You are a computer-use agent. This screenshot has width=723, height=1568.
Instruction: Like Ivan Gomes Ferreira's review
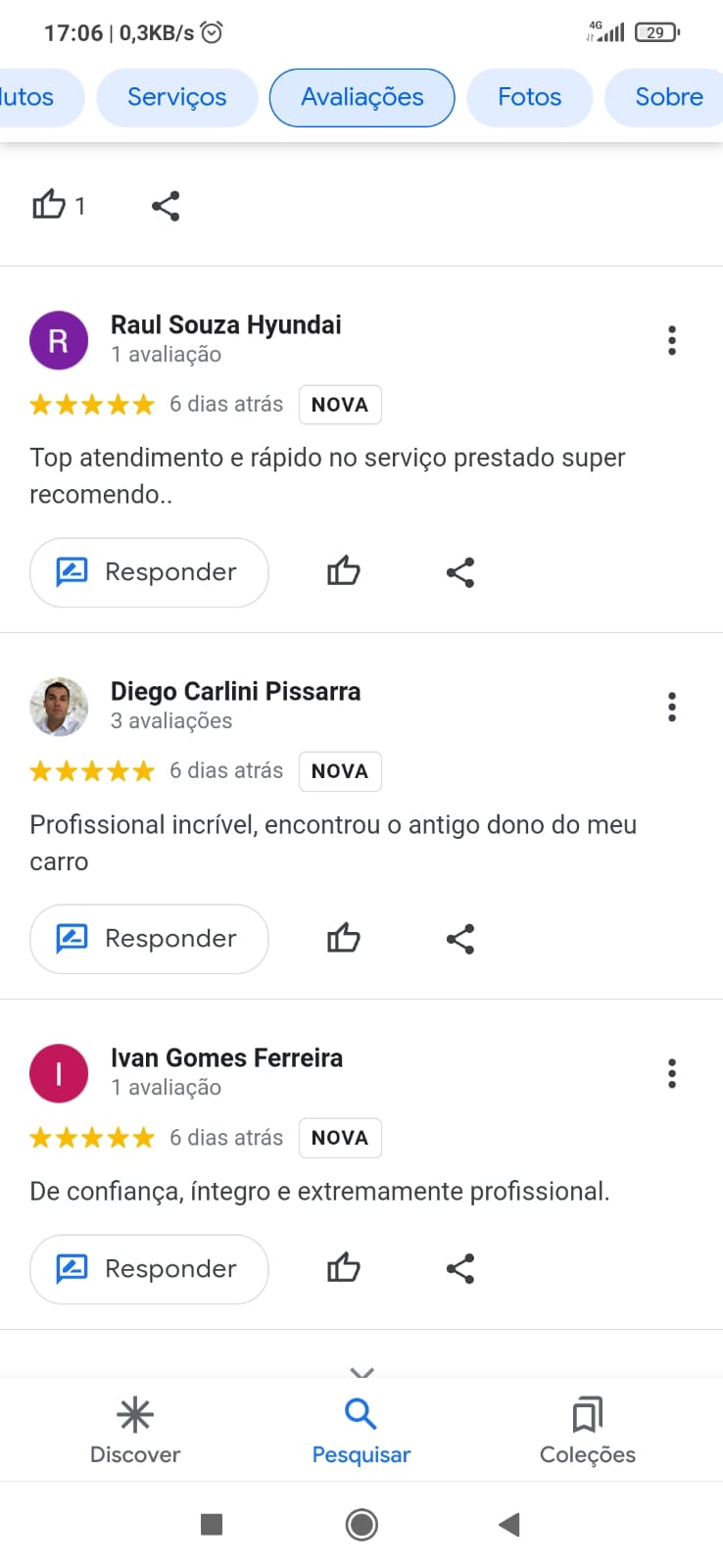point(344,1268)
